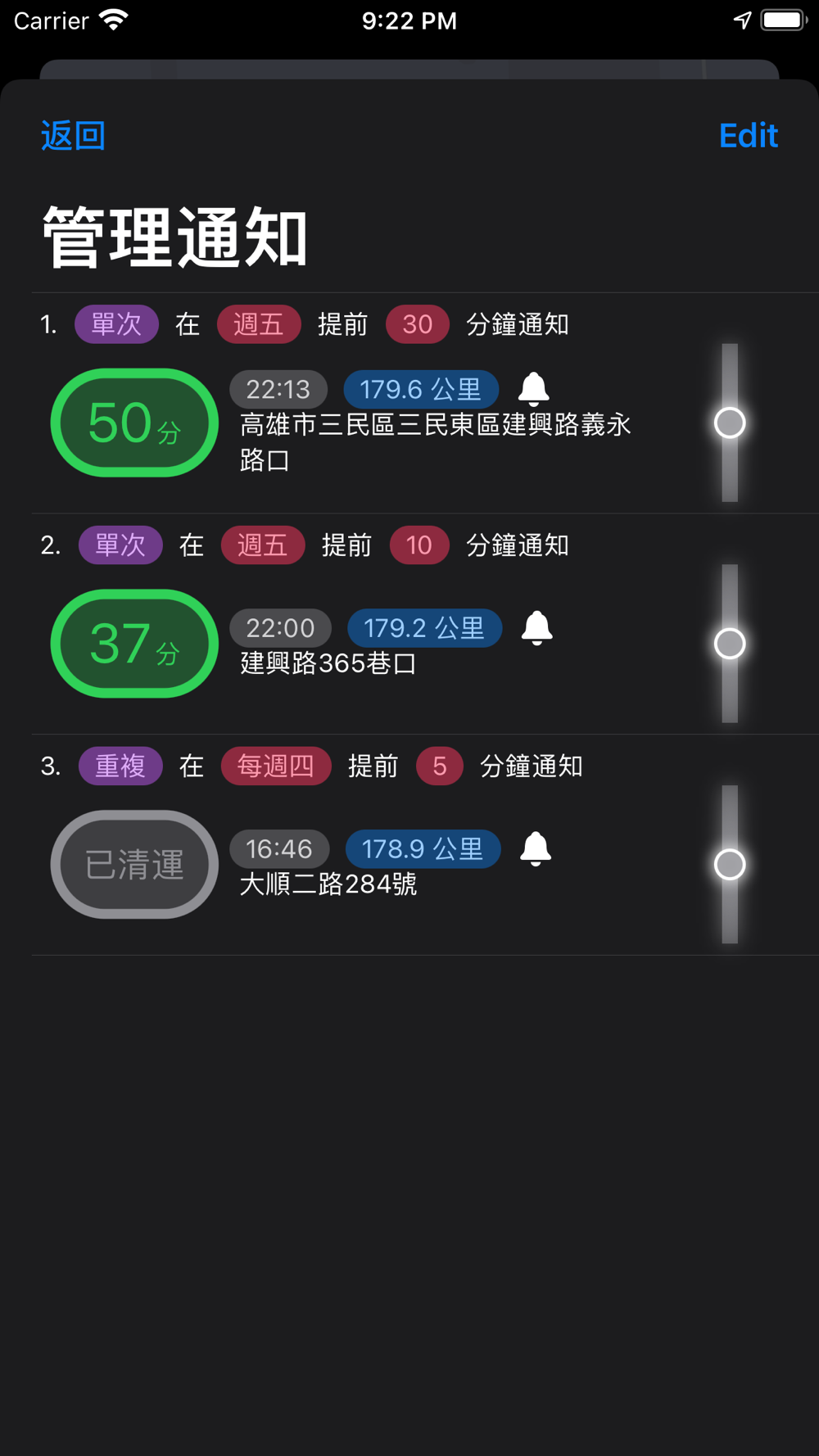Tap the 重複 chip in notification 3
This screenshot has height=1456, width=819.
(x=120, y=766)
